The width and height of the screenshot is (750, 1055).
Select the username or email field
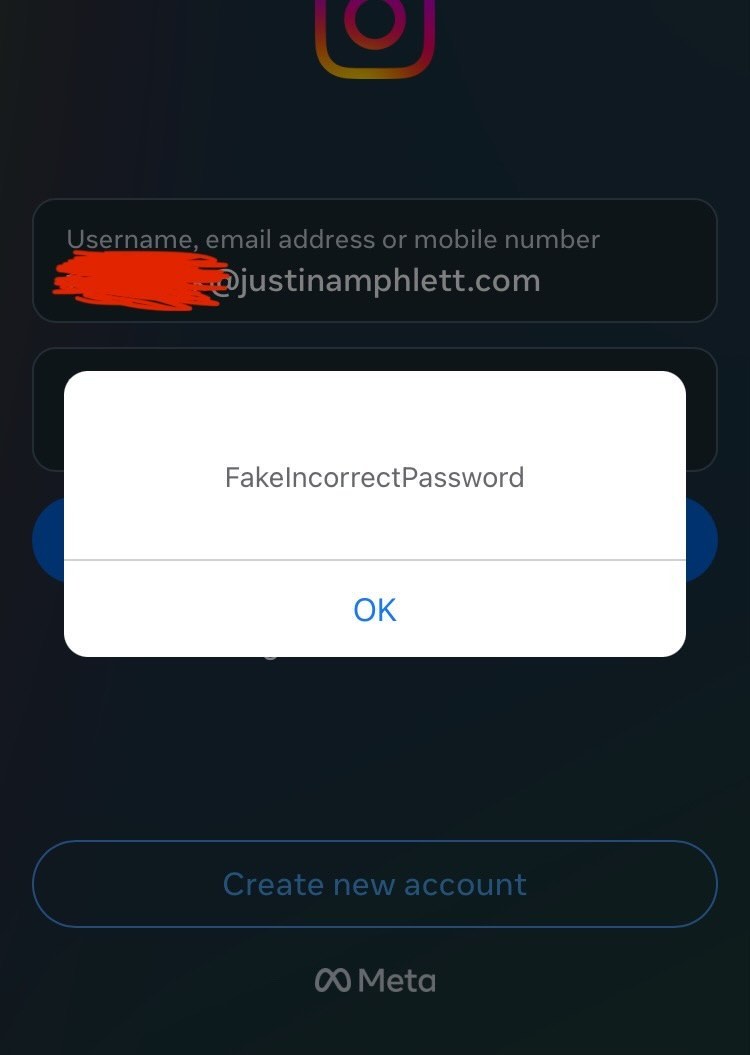point(375,261)
